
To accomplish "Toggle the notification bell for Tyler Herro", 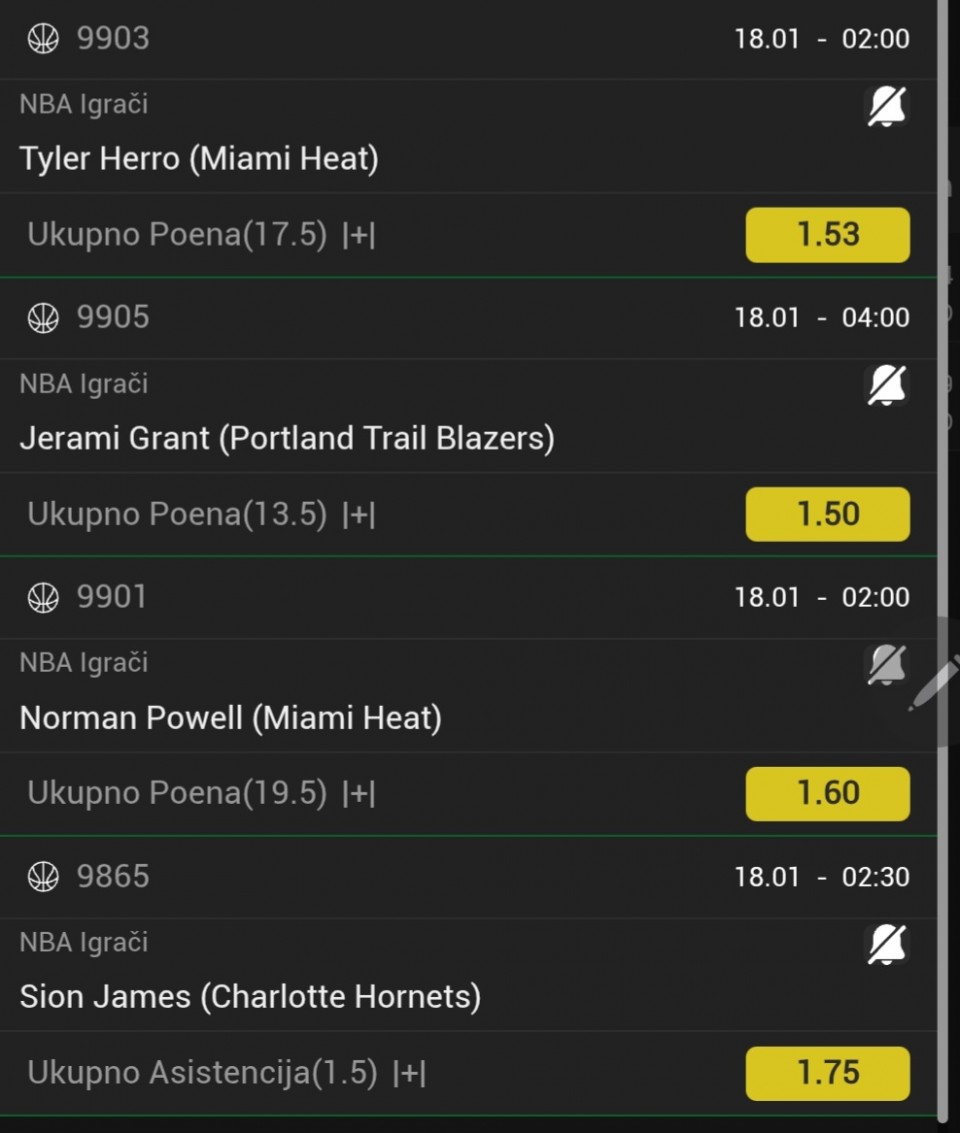I will pos(886,106).
